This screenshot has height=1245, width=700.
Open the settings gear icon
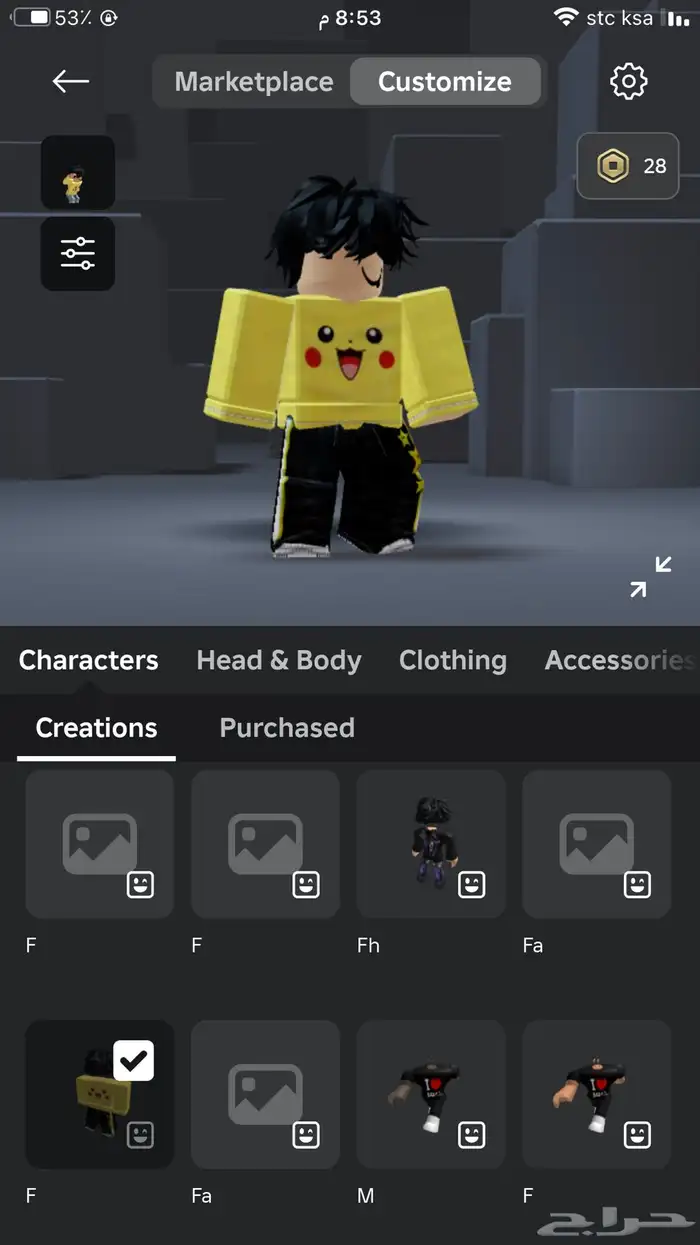(628, 82)
